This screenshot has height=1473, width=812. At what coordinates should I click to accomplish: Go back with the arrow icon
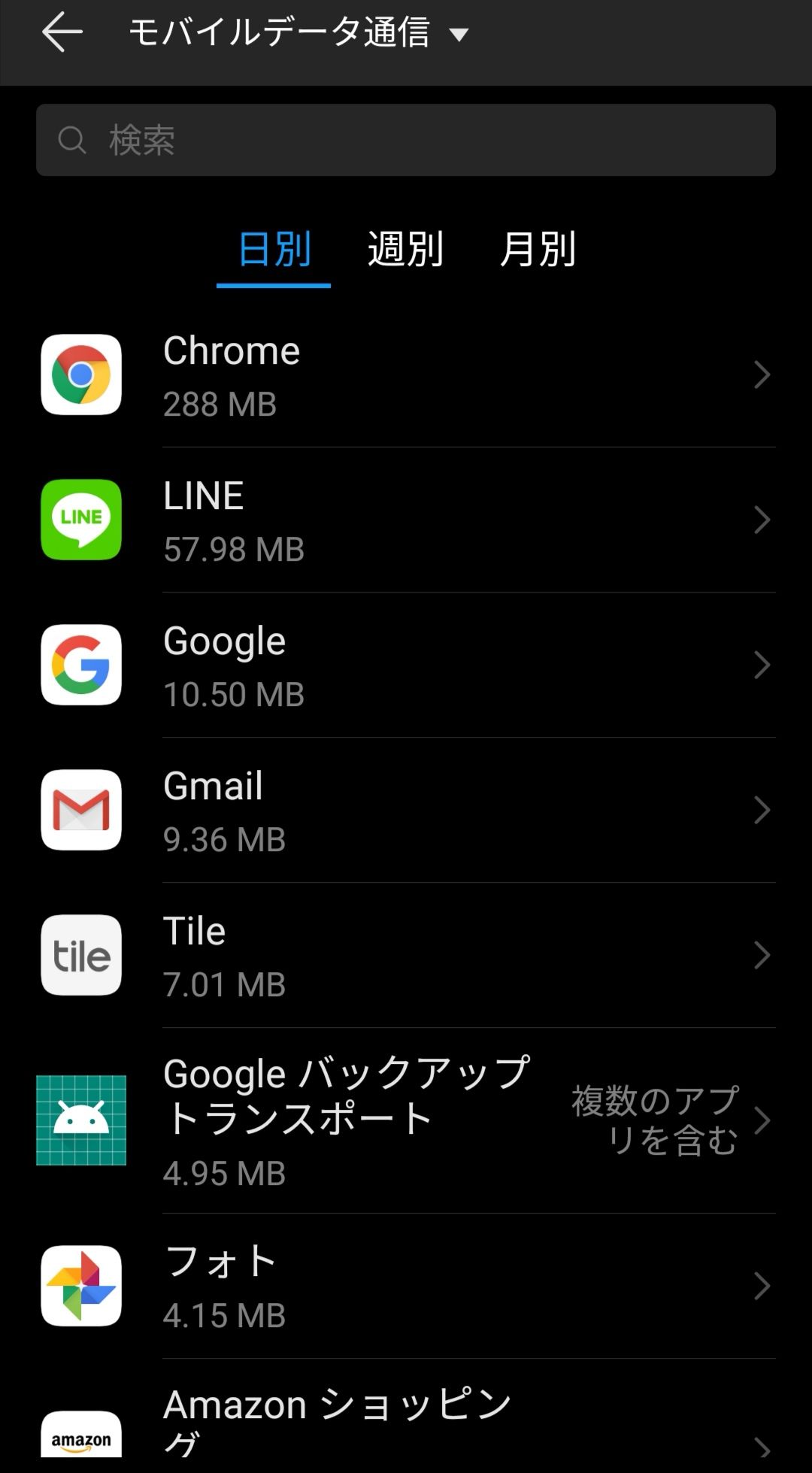[62, 33]
